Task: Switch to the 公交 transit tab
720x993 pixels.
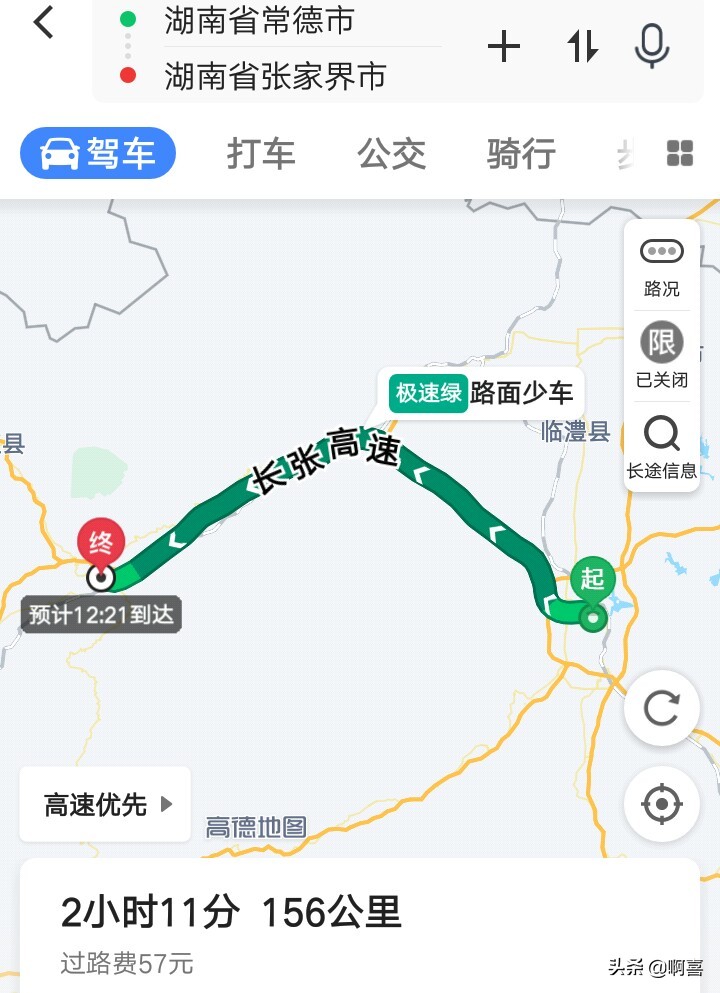Action: 391,154
